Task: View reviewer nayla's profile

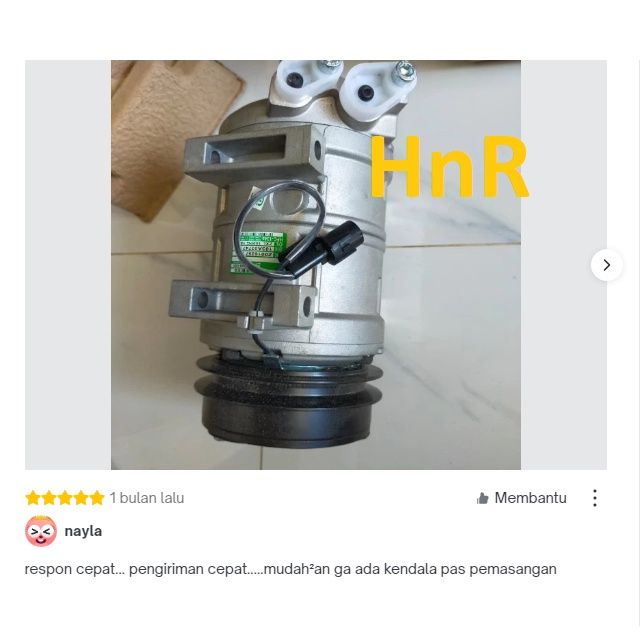Action: [82, 531]
